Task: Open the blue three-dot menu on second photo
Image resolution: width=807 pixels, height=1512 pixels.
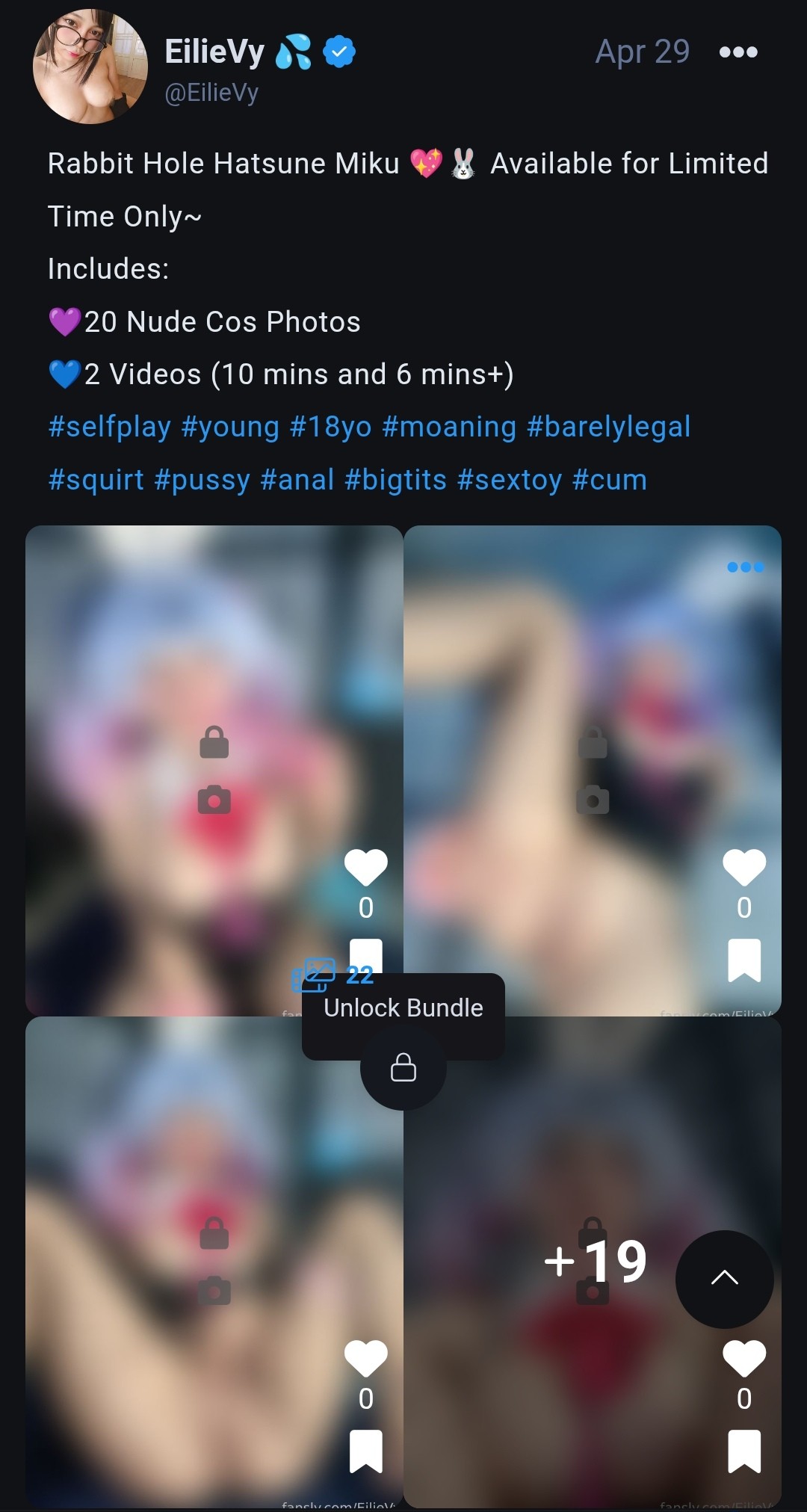Action: (x=745, y=567)
